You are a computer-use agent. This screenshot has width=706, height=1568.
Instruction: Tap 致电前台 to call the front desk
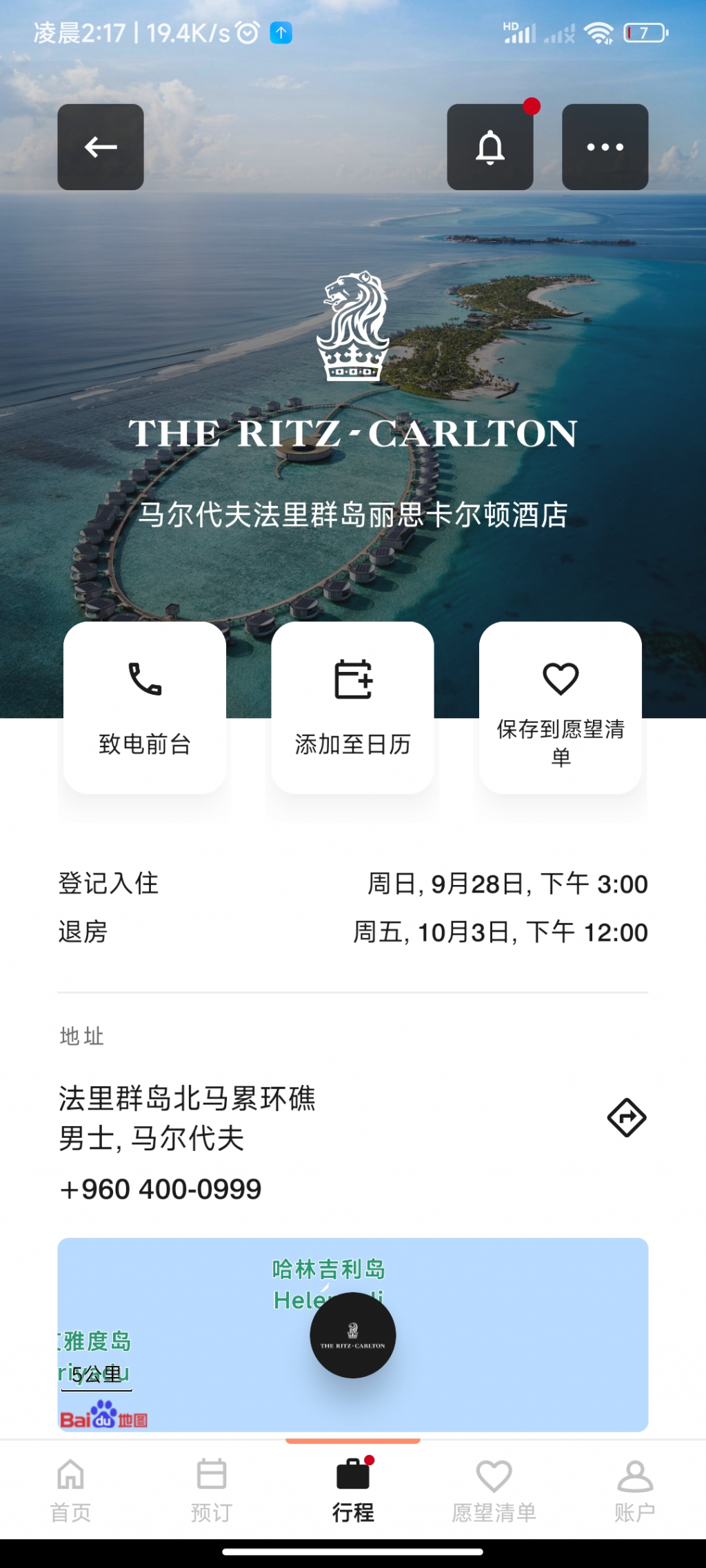click(x=145, y=707)
